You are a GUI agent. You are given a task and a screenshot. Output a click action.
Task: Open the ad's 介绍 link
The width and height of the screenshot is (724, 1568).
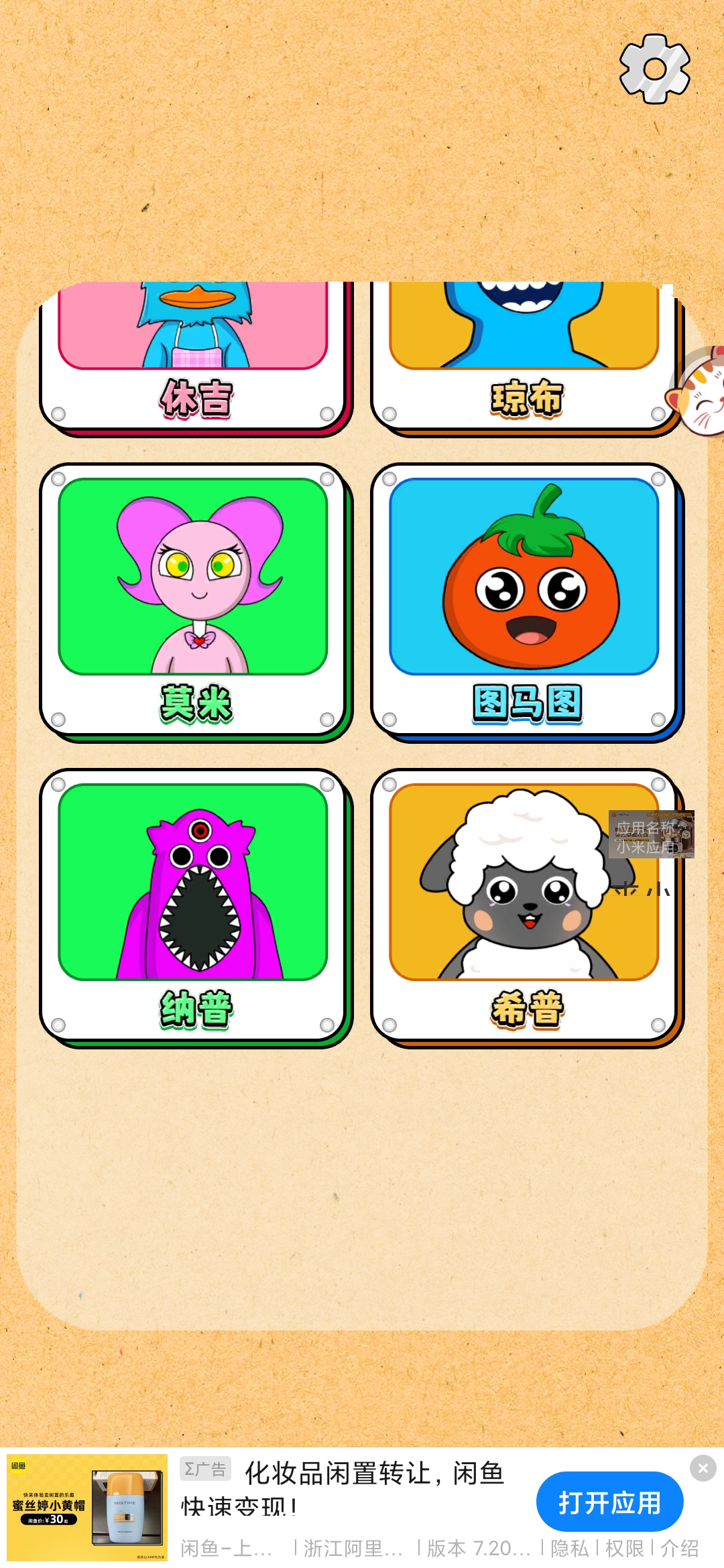pos(679,1548)
